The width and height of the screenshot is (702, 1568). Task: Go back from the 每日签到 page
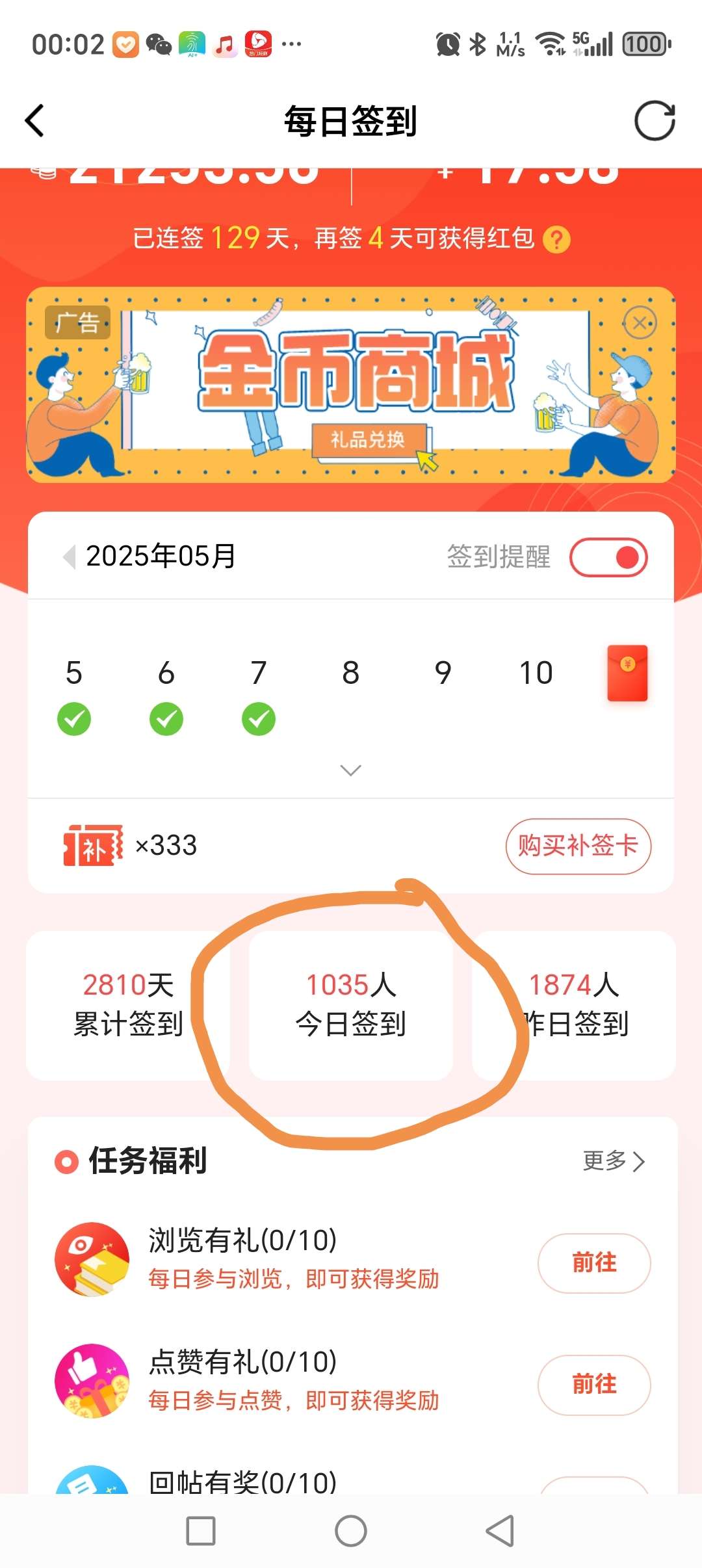click(x=35, y=121)
